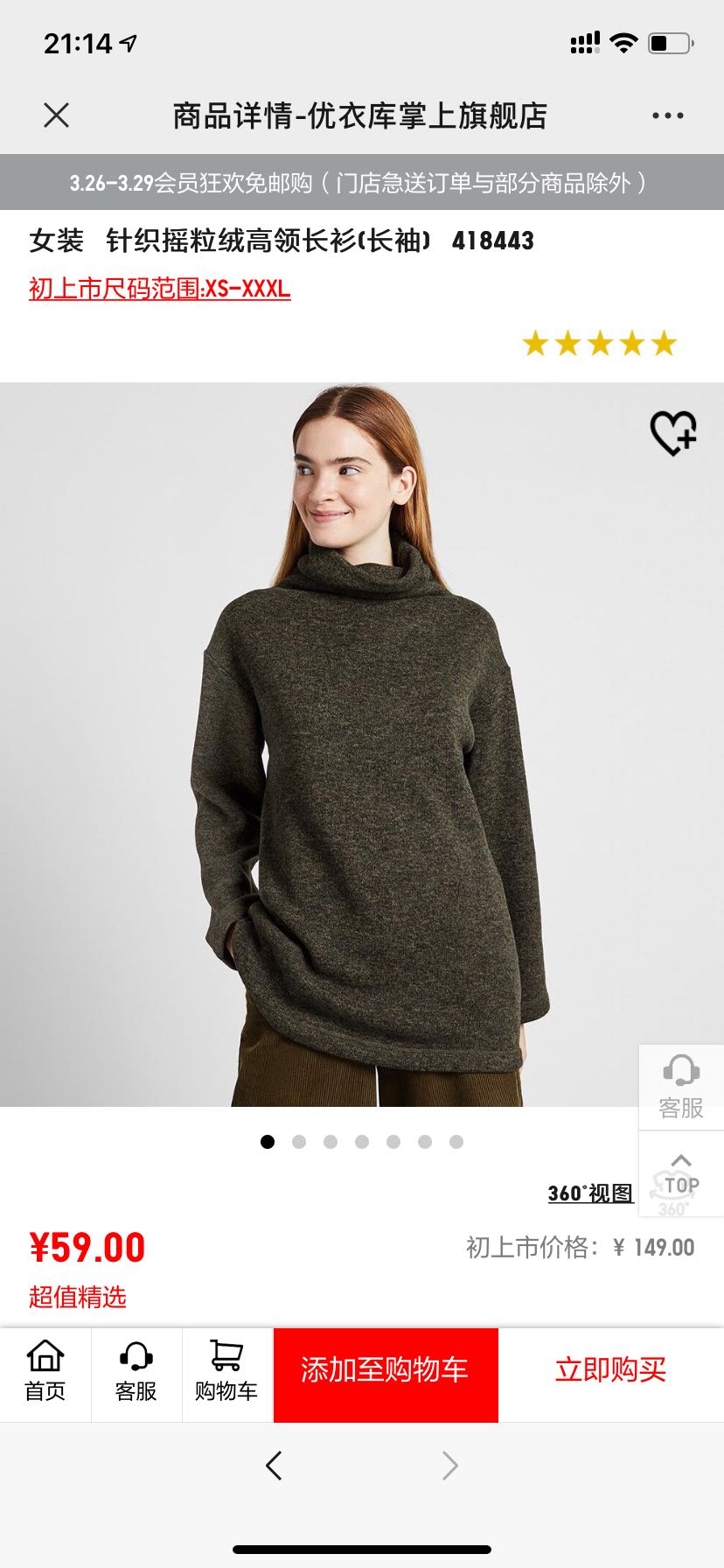The width and height of the screenshot is (724, 1568).
Task: Add item to wishlist with heart icon
Action: 672,433
